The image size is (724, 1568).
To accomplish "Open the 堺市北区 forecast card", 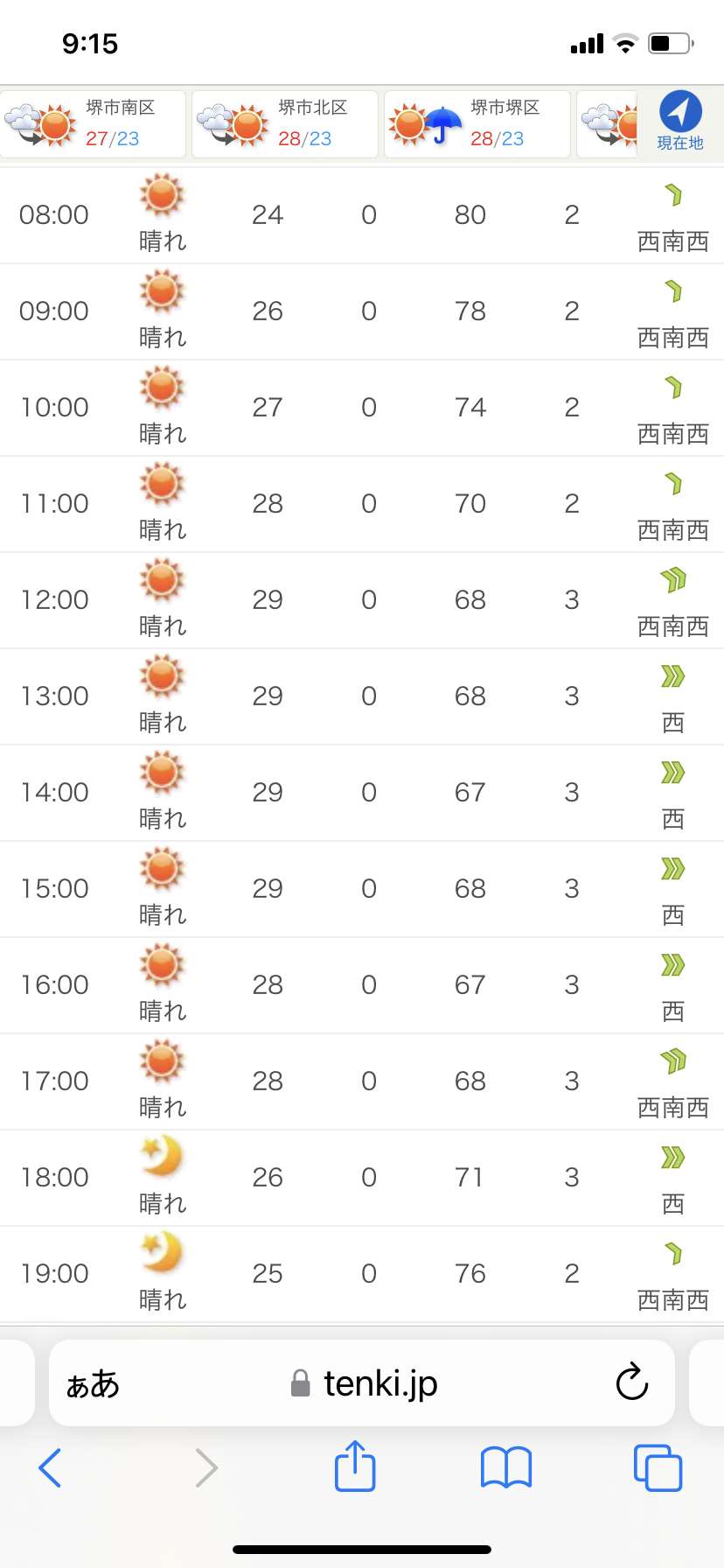I will [285, 124].
